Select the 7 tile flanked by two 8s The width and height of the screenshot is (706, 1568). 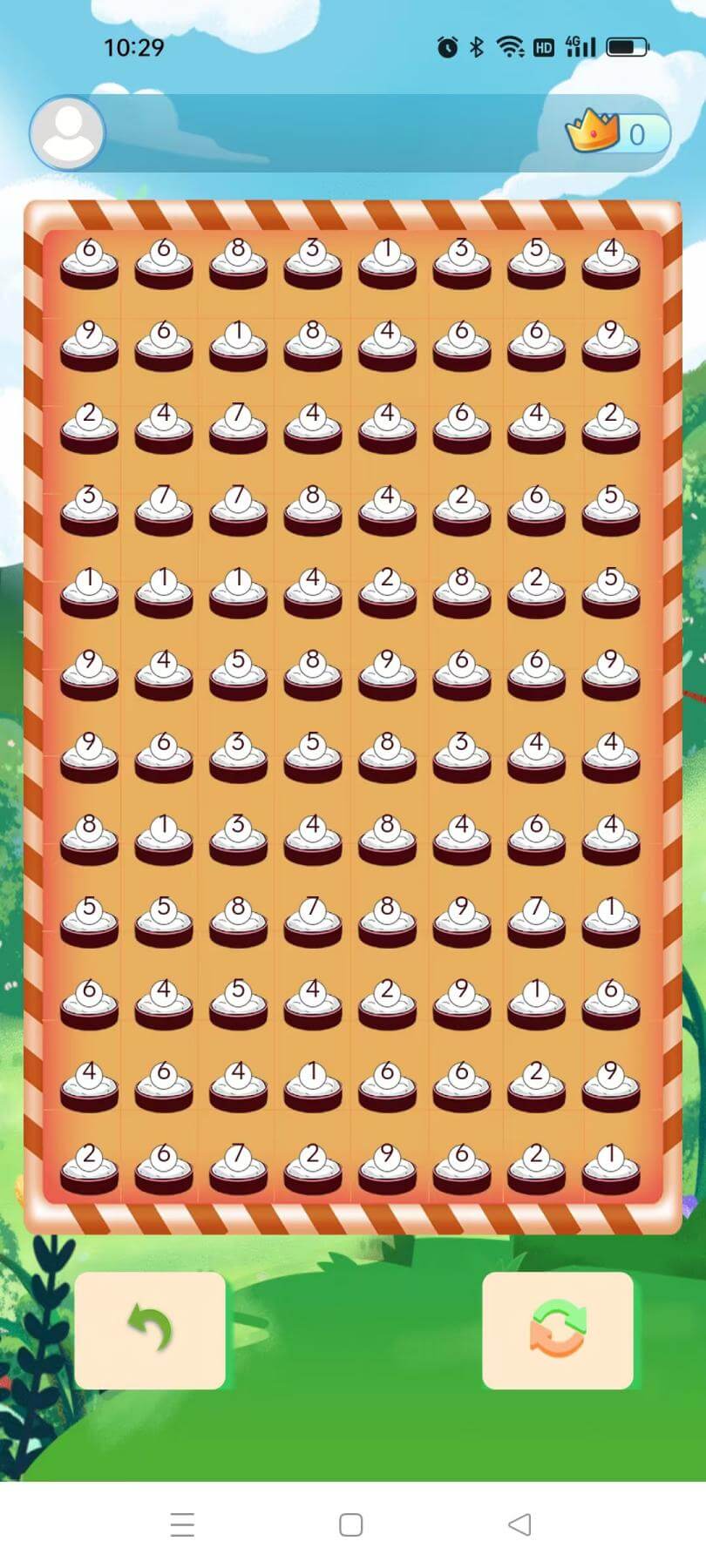coord(313,923)
